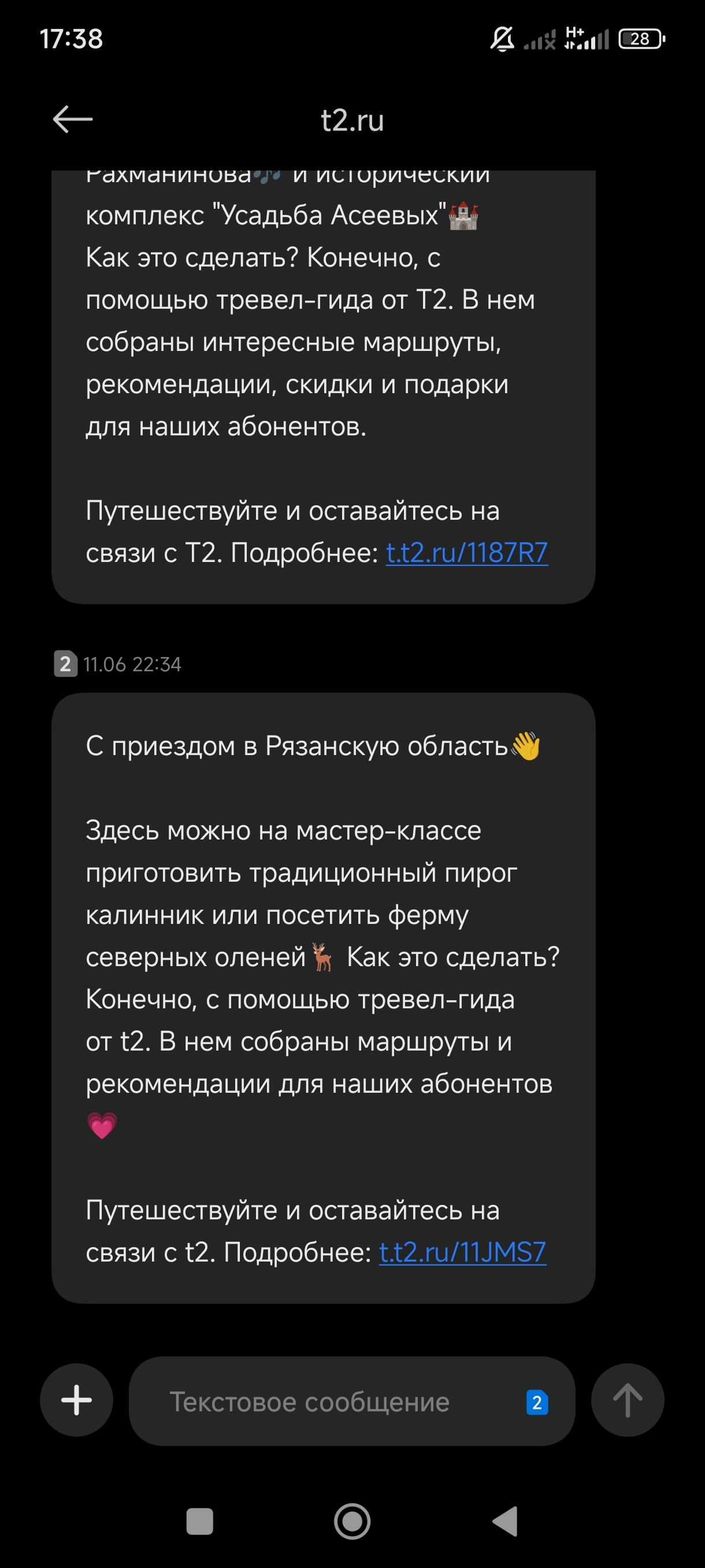Open the t.t2.ru/11JMS7 link

462,1253
